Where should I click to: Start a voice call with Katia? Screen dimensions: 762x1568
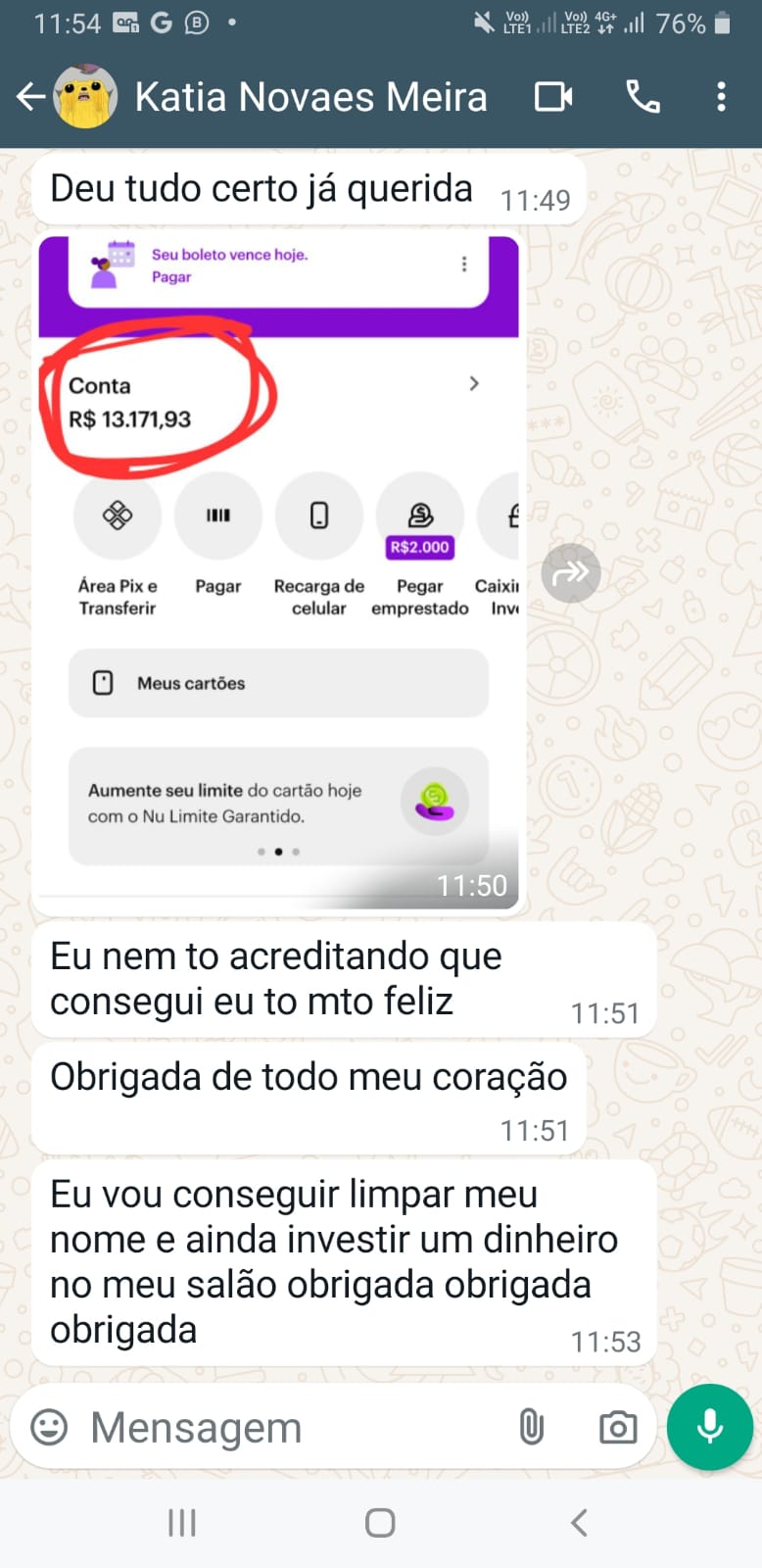[644, 96]
